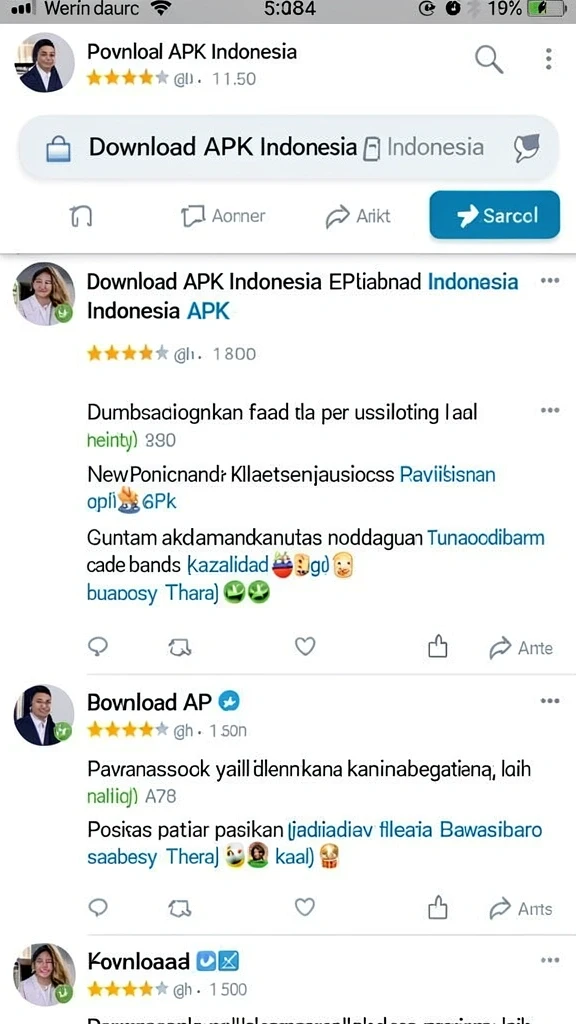Open the Tunaoodibarn link

[485, 538]
